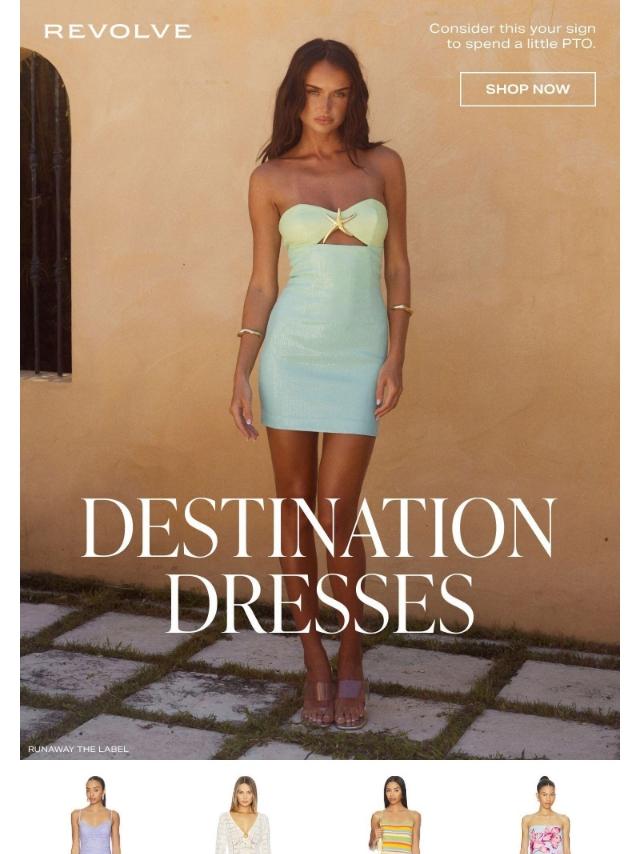The image size is (640, 854).
Task: Tap the Shop Now button
Action: click(x=527, y=89)
